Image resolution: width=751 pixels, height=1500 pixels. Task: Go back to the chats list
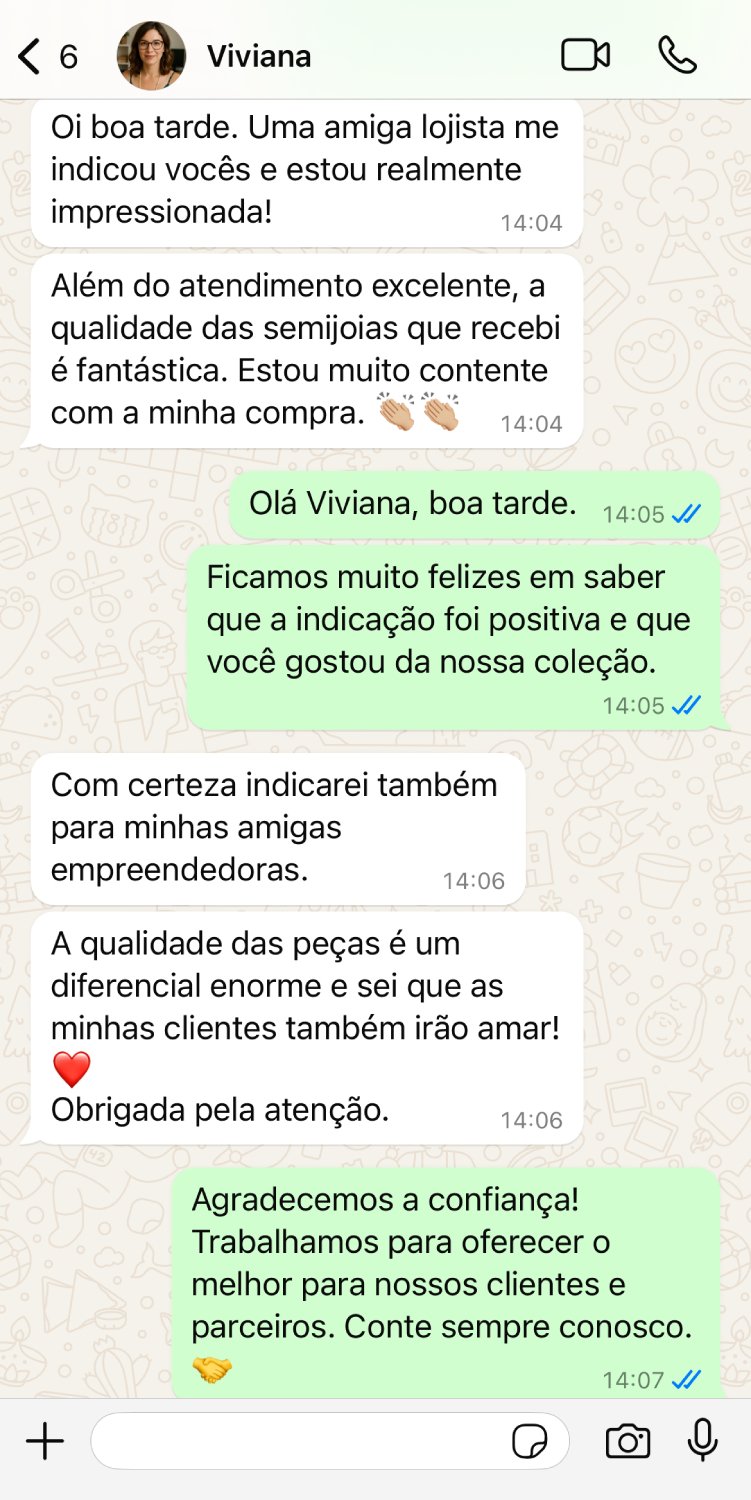[x=45, y=56]
